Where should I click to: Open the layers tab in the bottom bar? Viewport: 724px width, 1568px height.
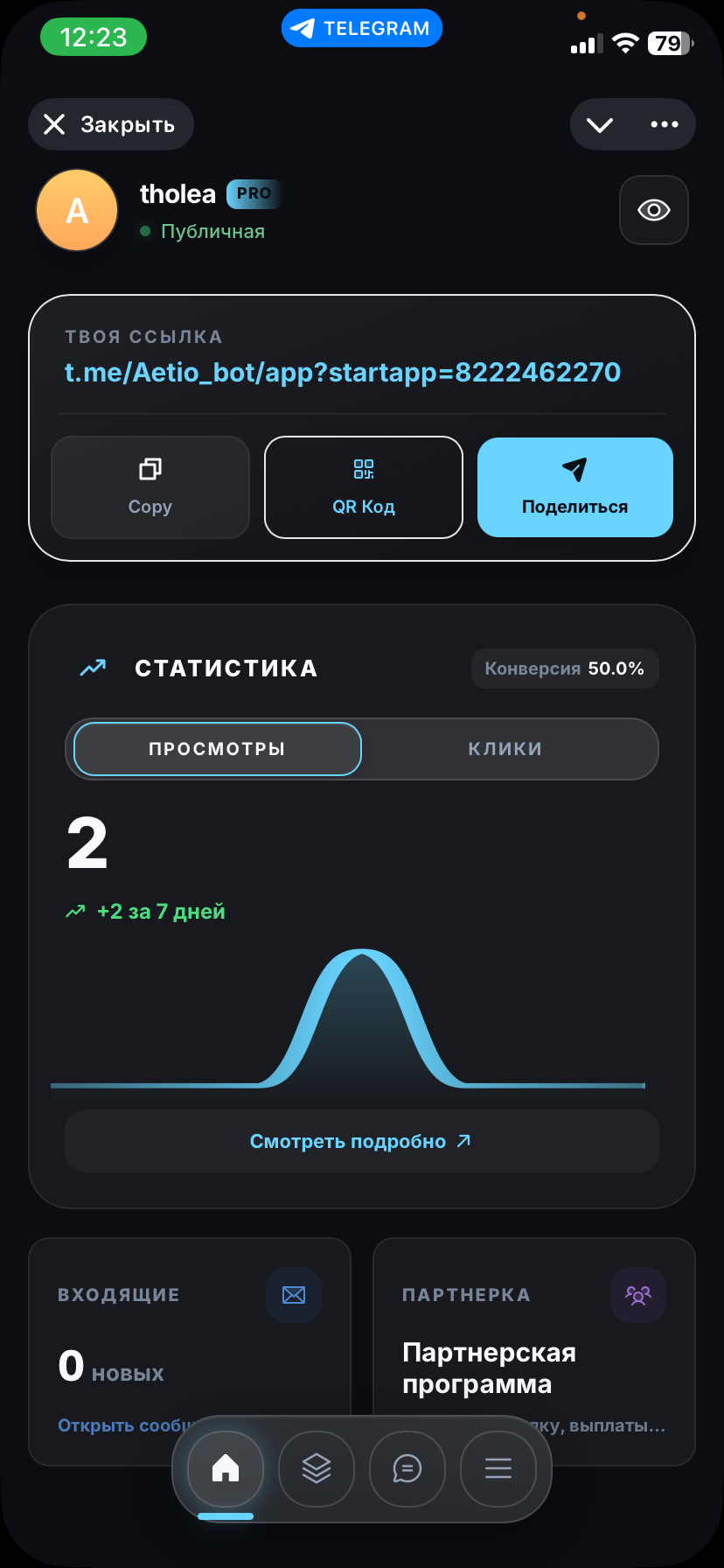click(317, 1469)
